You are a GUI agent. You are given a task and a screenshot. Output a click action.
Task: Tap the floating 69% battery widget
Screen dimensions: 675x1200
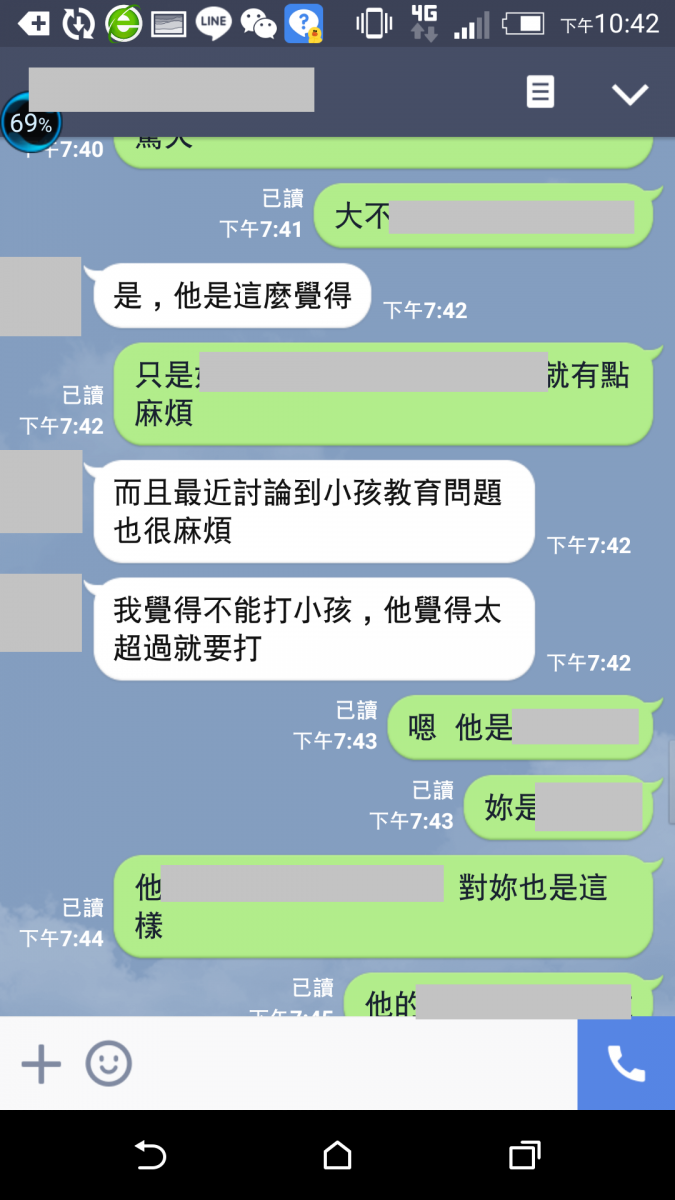[30, 124]
